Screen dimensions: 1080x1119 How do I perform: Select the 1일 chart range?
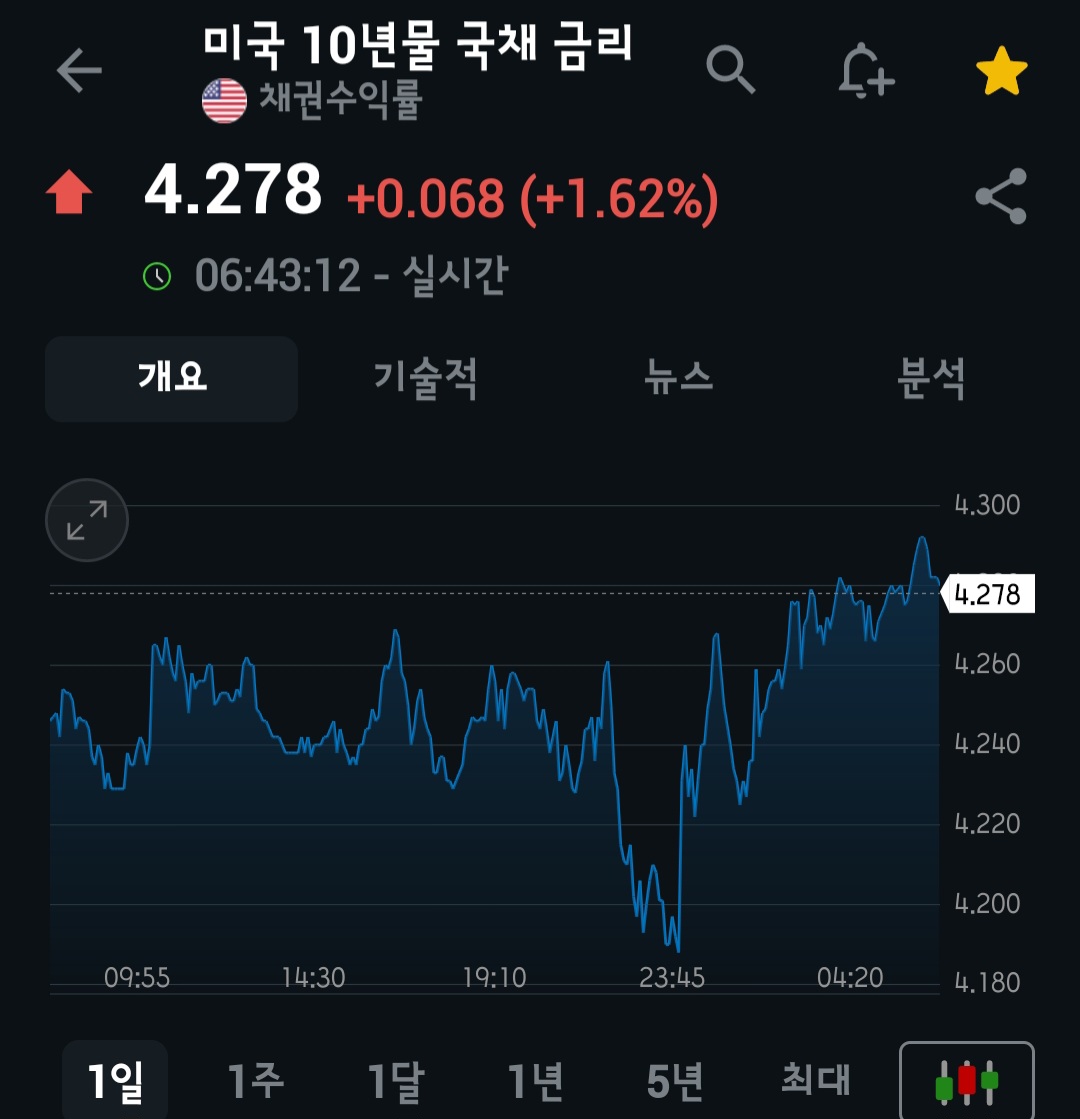click(115, 1080)
